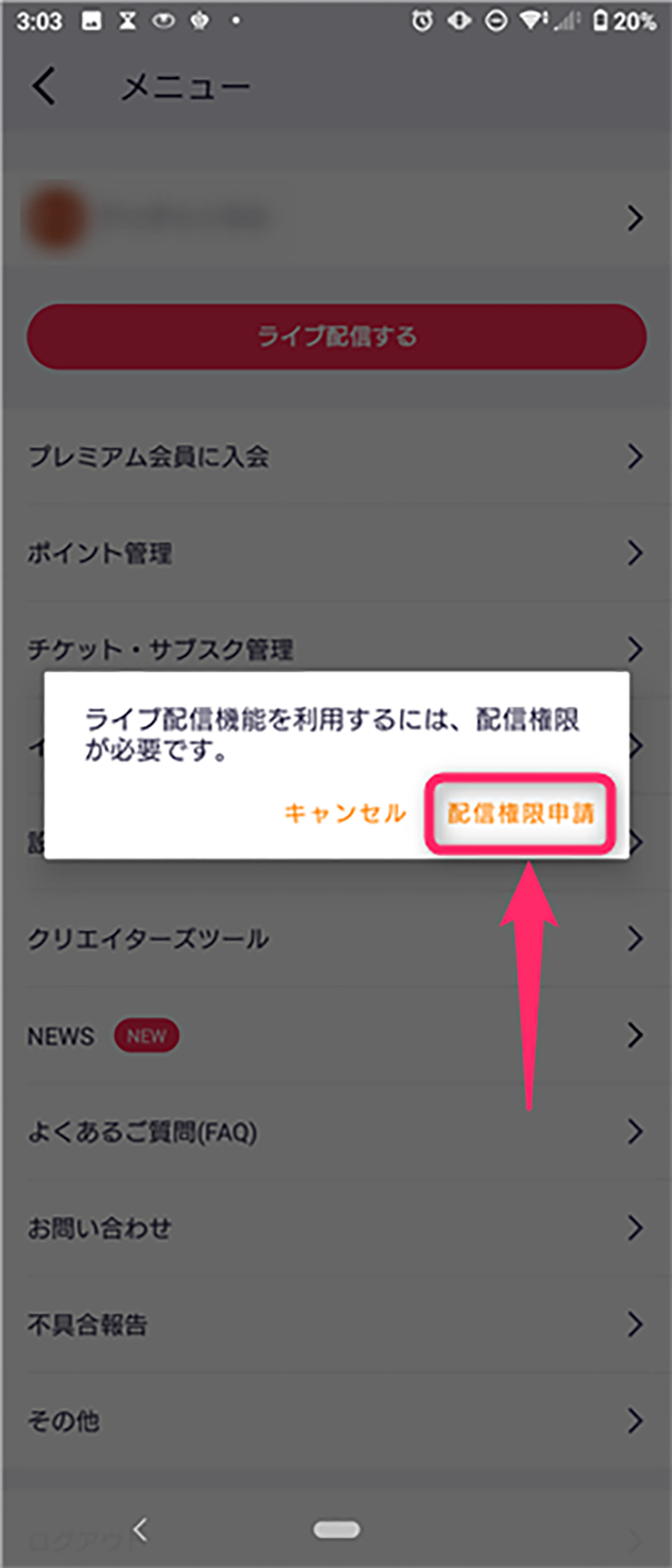The image size is (672, 1568).
Task: Open よくあるご質問(FAQ)
Action: point(336,1132)
